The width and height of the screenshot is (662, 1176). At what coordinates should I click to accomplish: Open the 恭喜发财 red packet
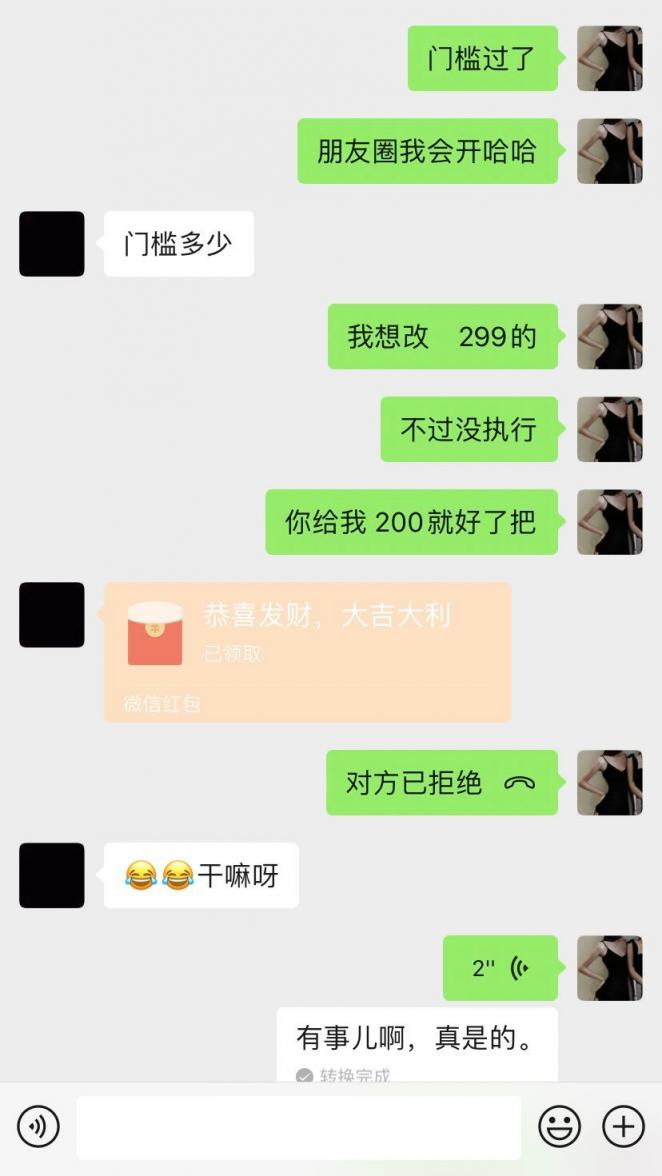[x=307, y=651]
